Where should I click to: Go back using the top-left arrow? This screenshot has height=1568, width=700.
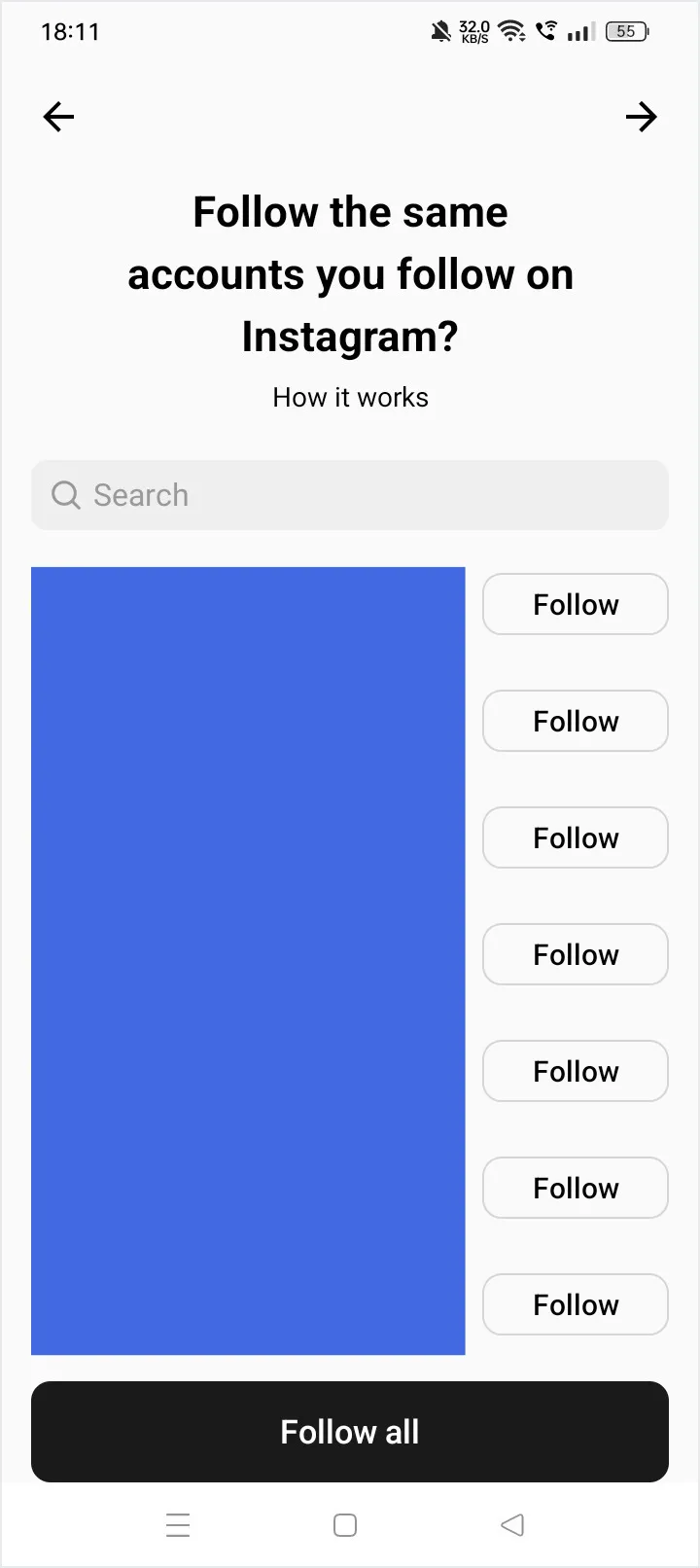[x=58, y=117]
